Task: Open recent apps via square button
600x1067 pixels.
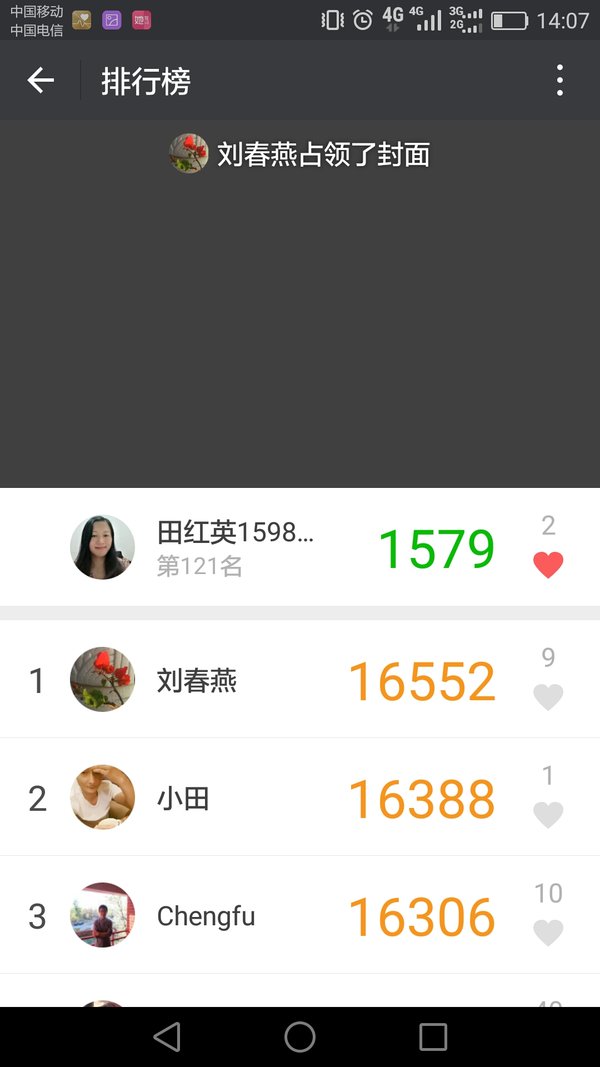Action: click(433, 1037)
